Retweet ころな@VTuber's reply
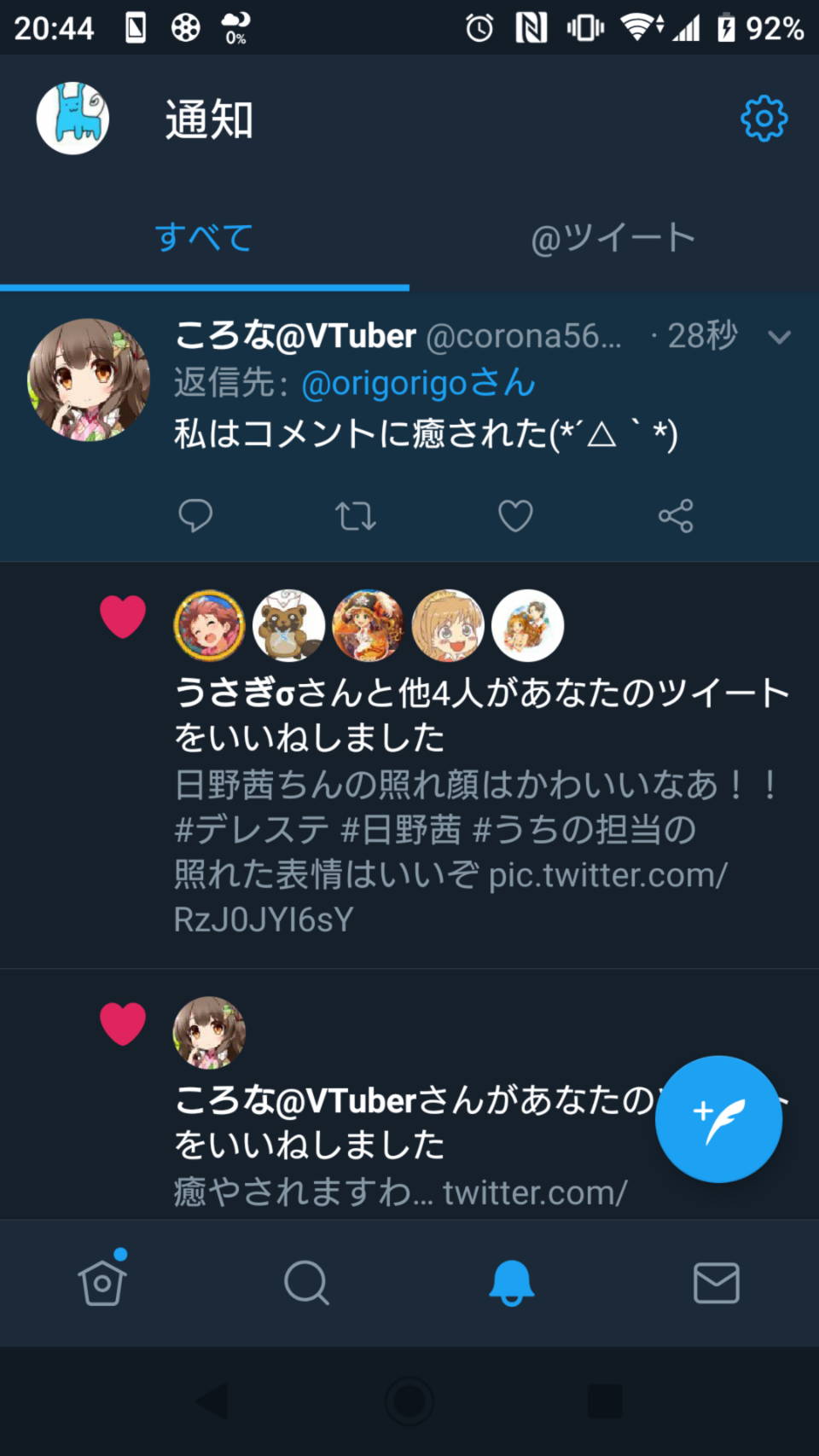 pos(356,515)
